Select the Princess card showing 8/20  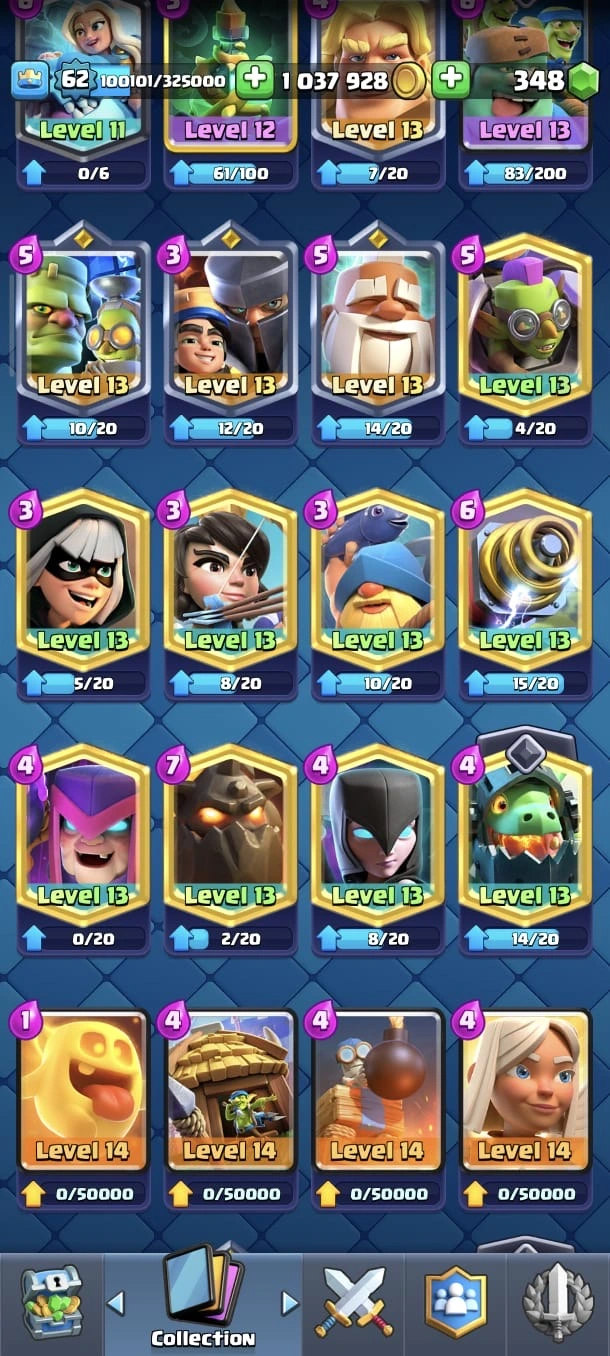click(x=230, y=580)
